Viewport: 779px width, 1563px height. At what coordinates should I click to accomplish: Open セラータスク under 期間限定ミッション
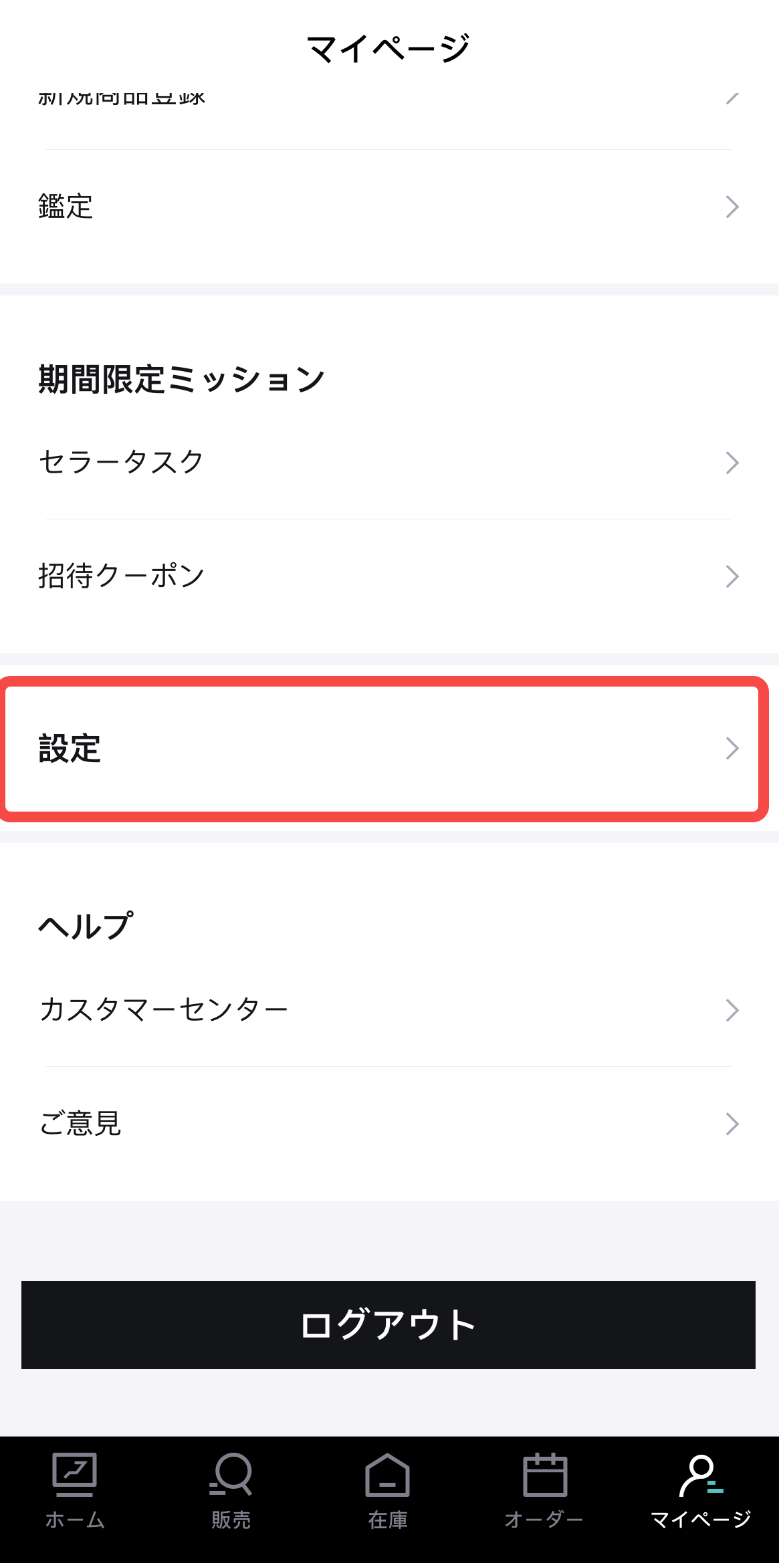click(x=389, y=462)
